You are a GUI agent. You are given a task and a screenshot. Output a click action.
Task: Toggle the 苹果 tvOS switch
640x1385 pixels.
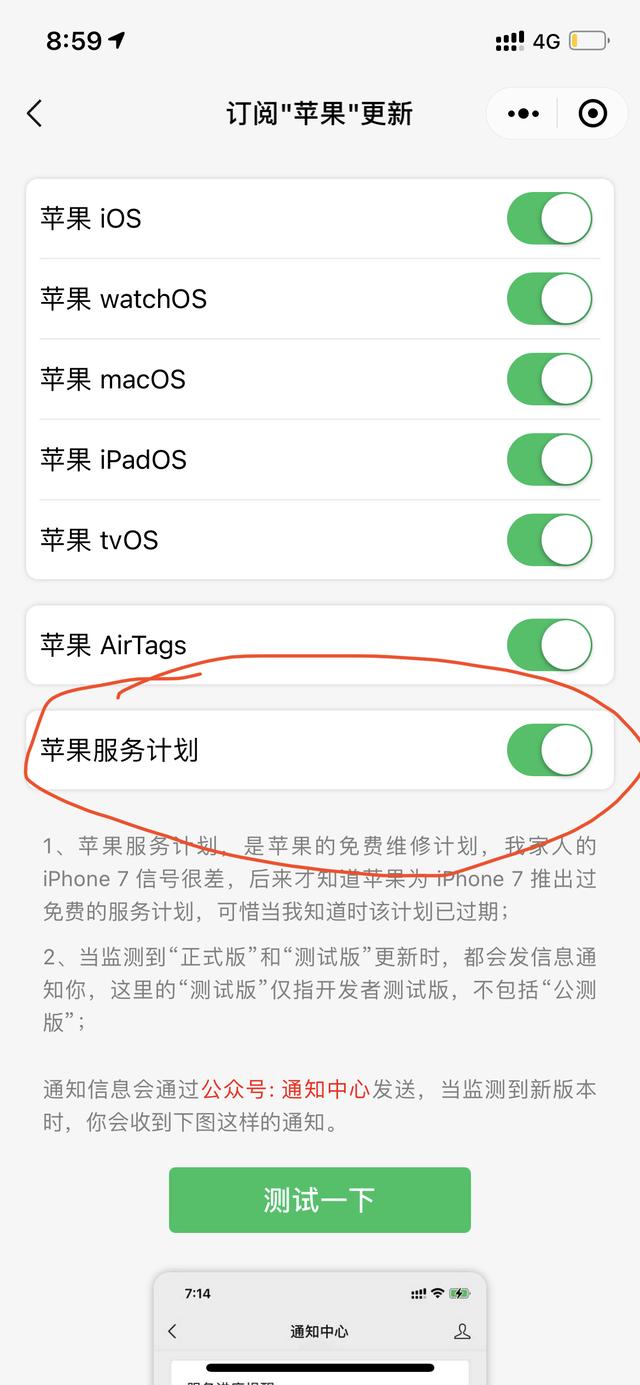pos(549,540)
